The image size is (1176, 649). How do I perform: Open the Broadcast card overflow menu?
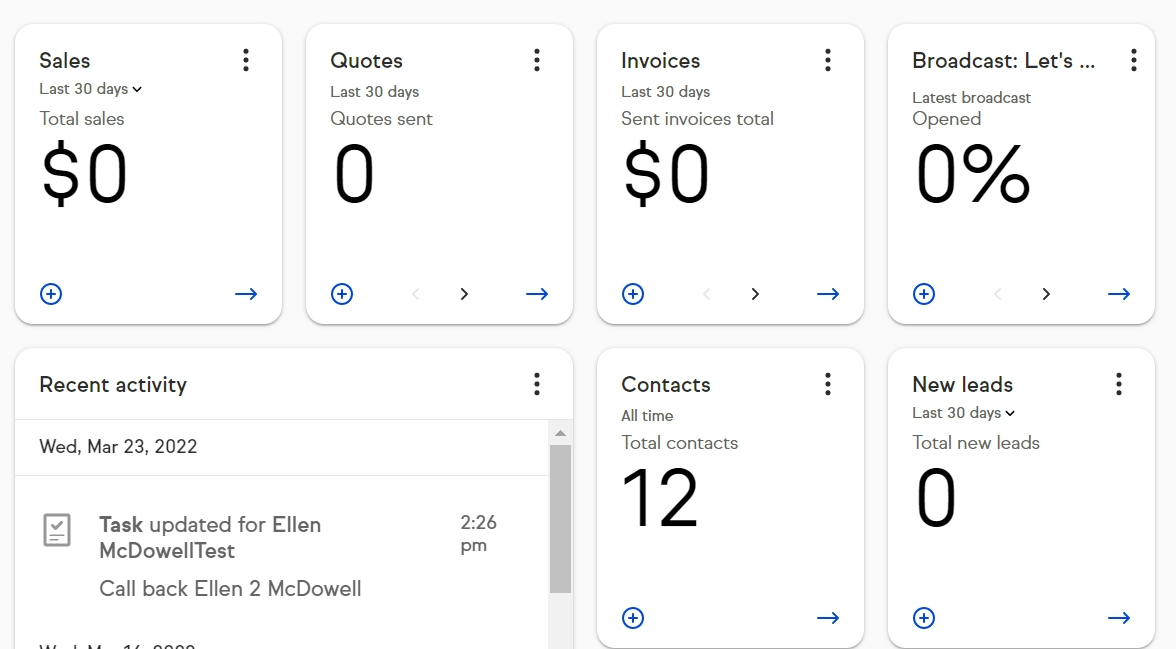pos(1134,60)
